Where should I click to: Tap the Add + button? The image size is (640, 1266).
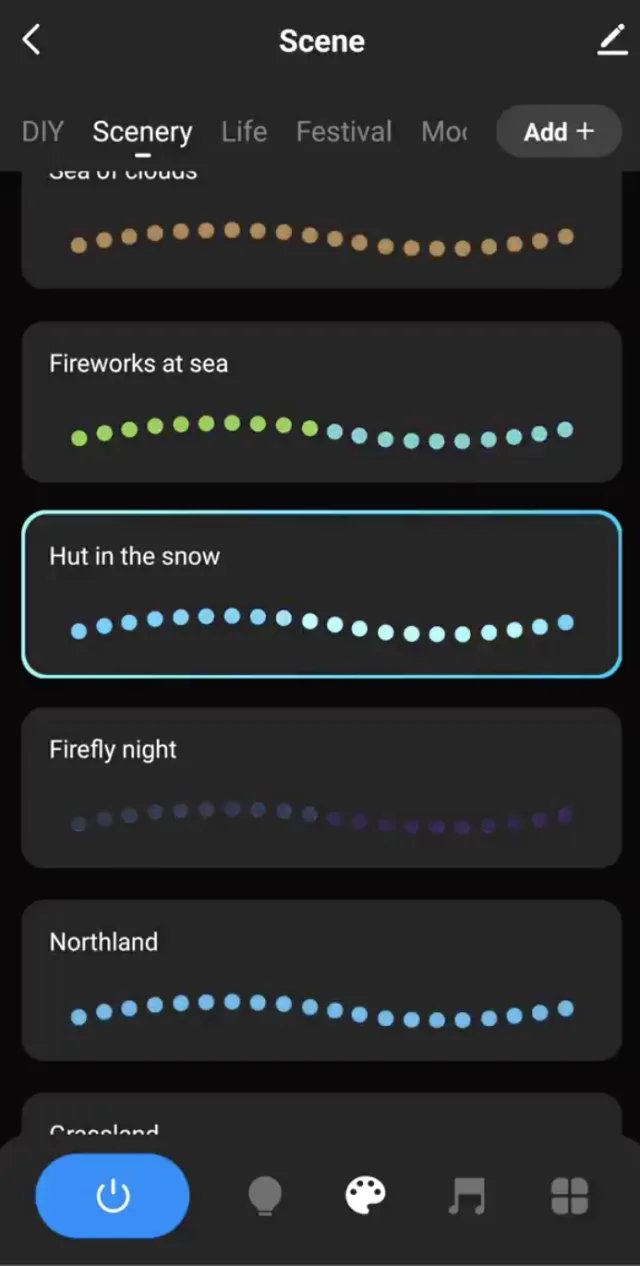(558, 132)
